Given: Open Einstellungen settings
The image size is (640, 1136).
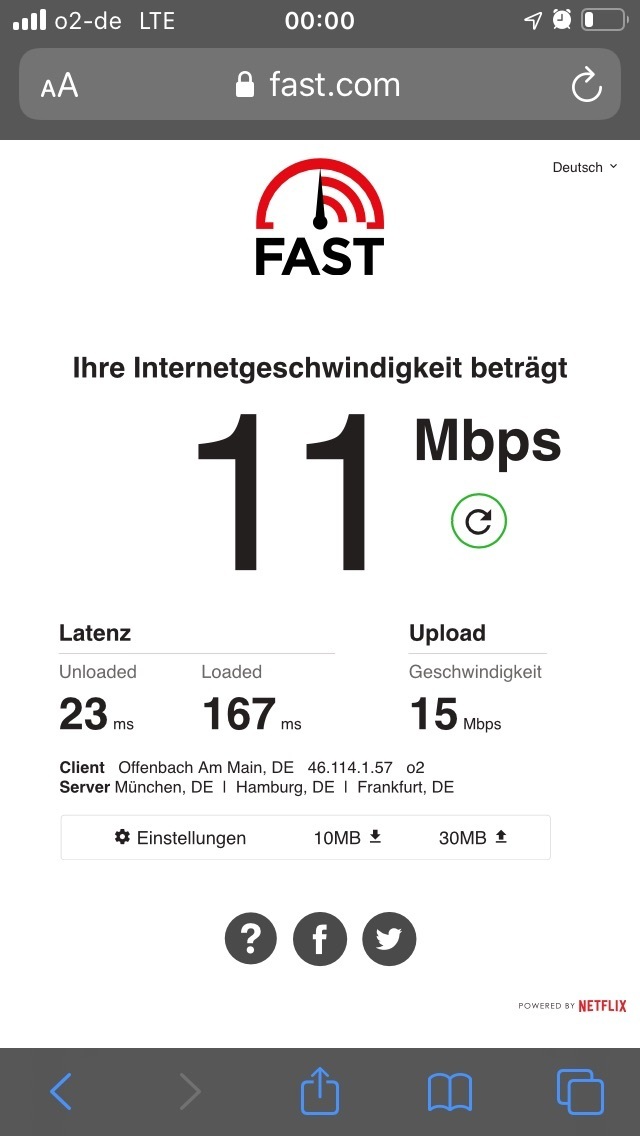Looking at the screenshot, I should [180, 838].
